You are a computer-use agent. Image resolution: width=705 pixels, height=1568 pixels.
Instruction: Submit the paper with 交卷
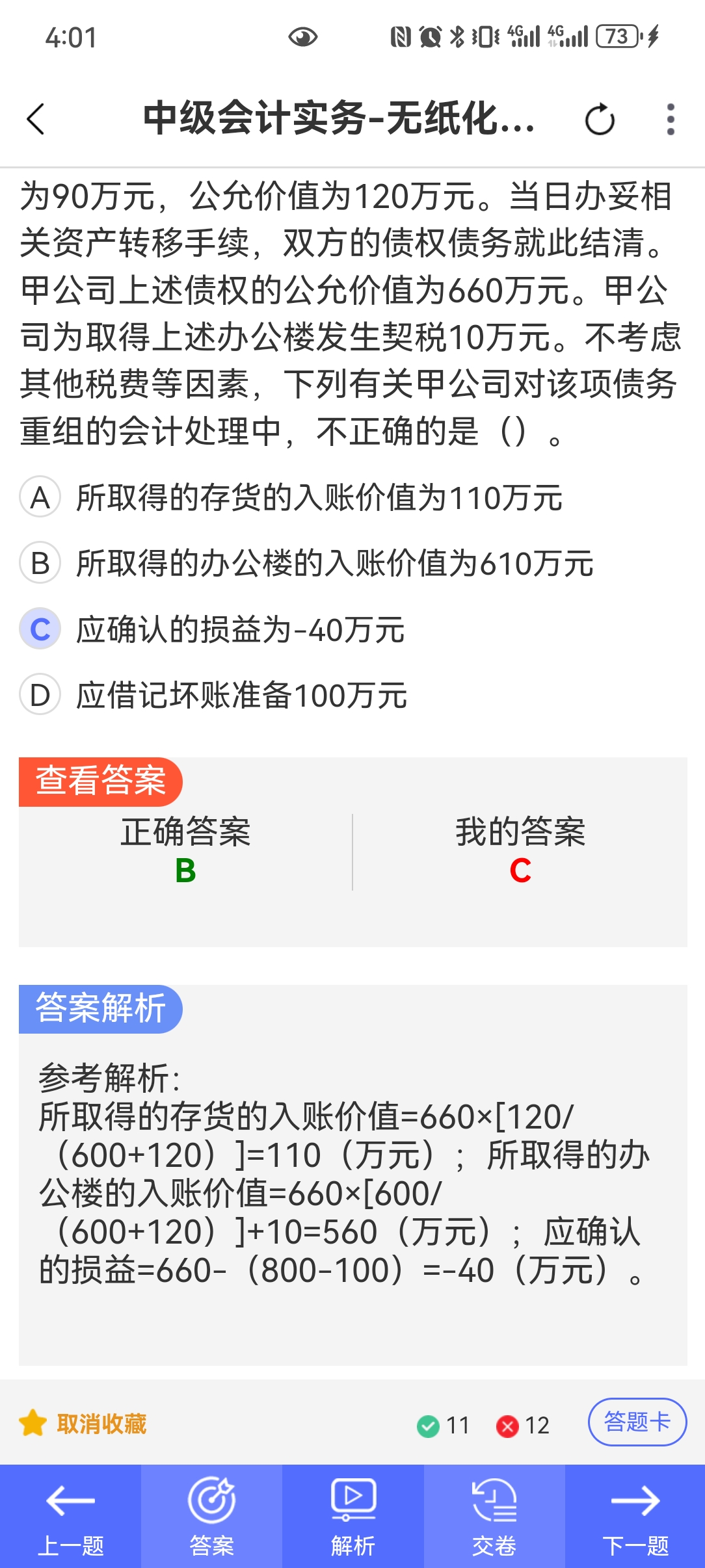pyautogui.click(x=494, y=1517)
